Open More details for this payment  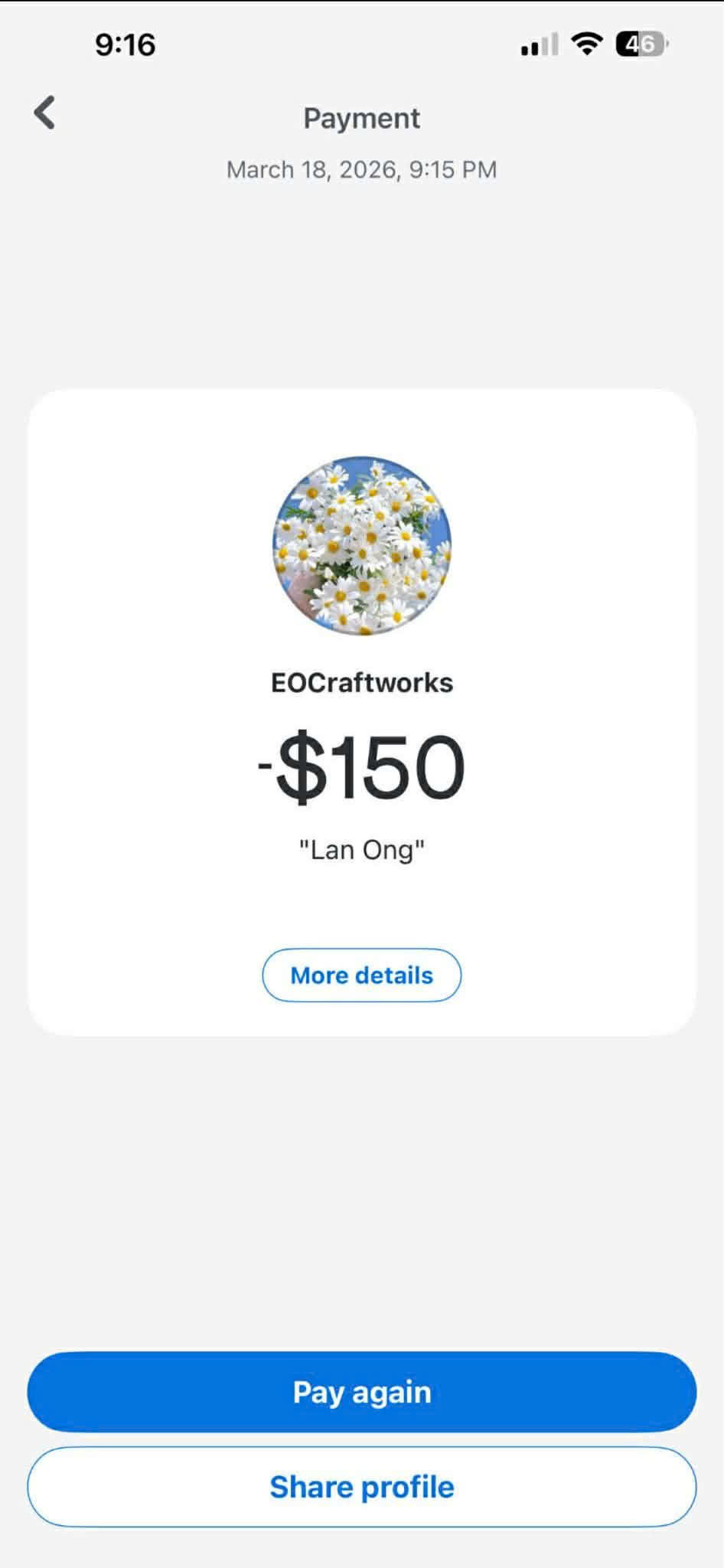[x=361, y=975]
